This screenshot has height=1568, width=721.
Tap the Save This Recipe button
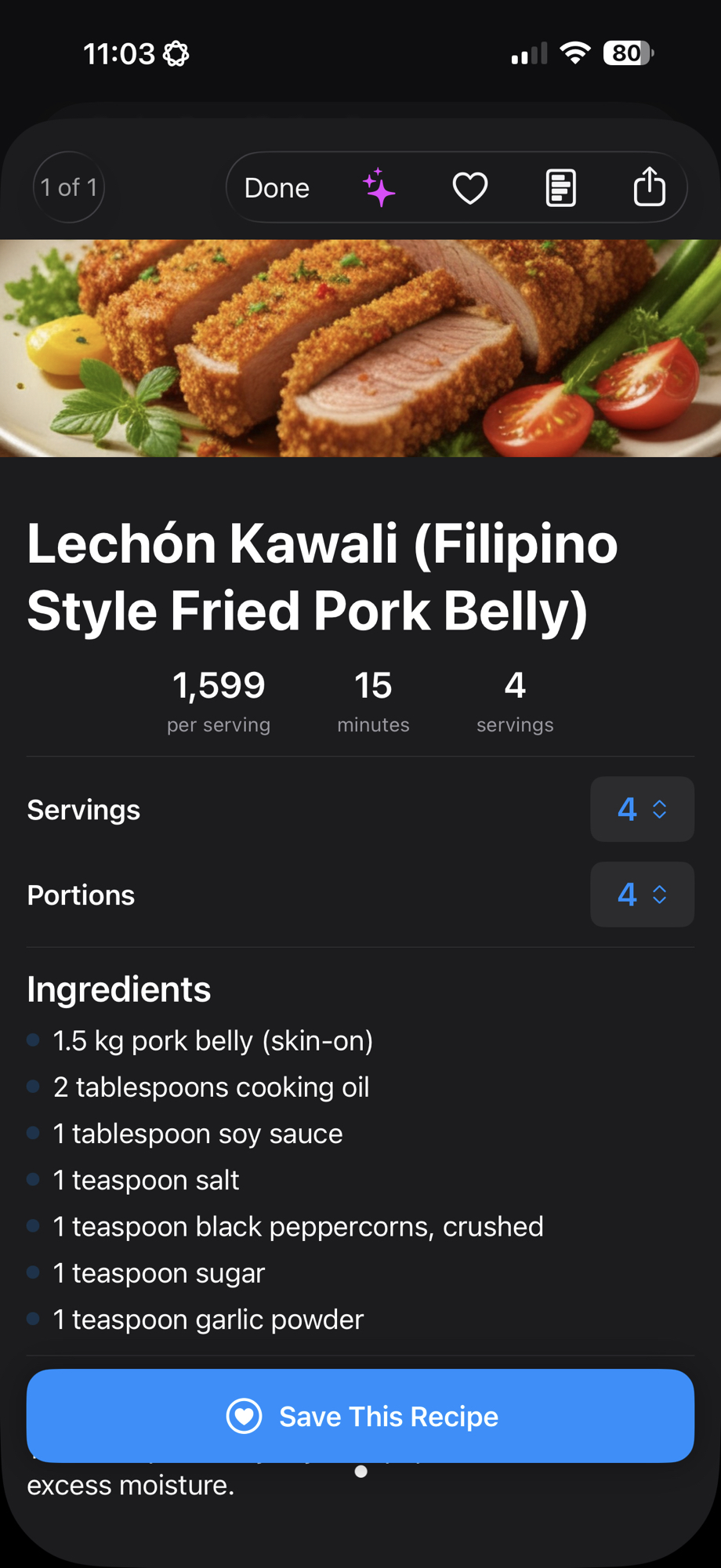360,1416
